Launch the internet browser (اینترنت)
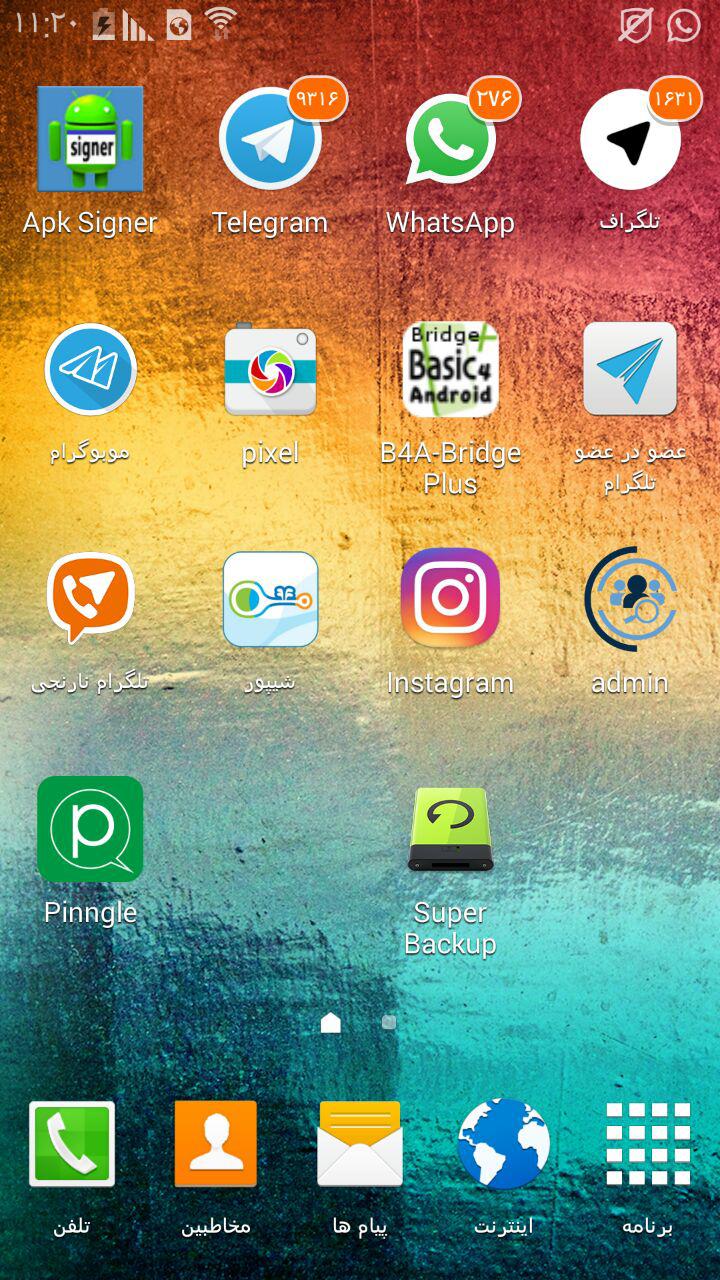Screen dimensions: 720x1280 pos(504,1145)
